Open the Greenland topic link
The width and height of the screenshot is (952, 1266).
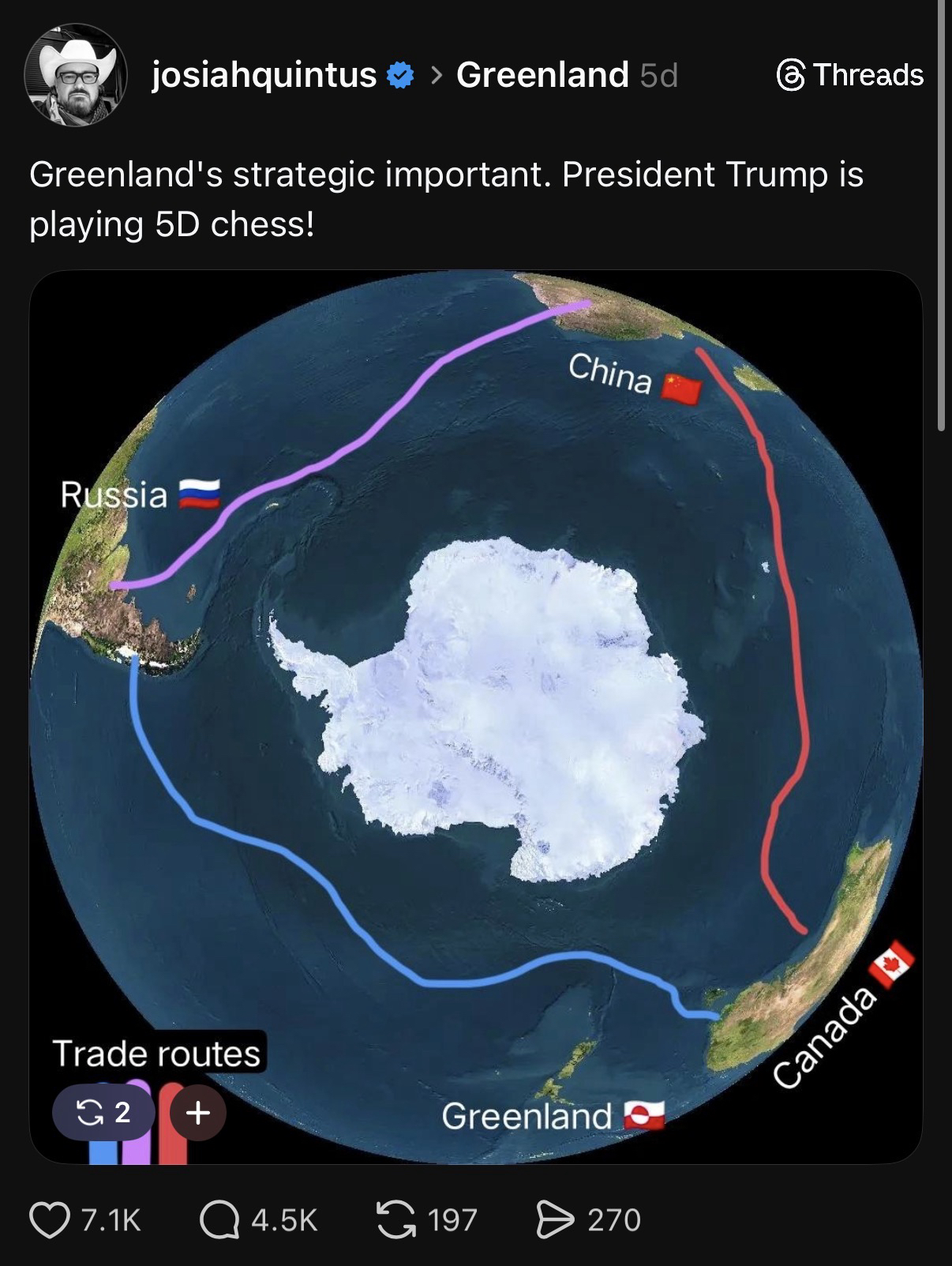click(542, 75)
